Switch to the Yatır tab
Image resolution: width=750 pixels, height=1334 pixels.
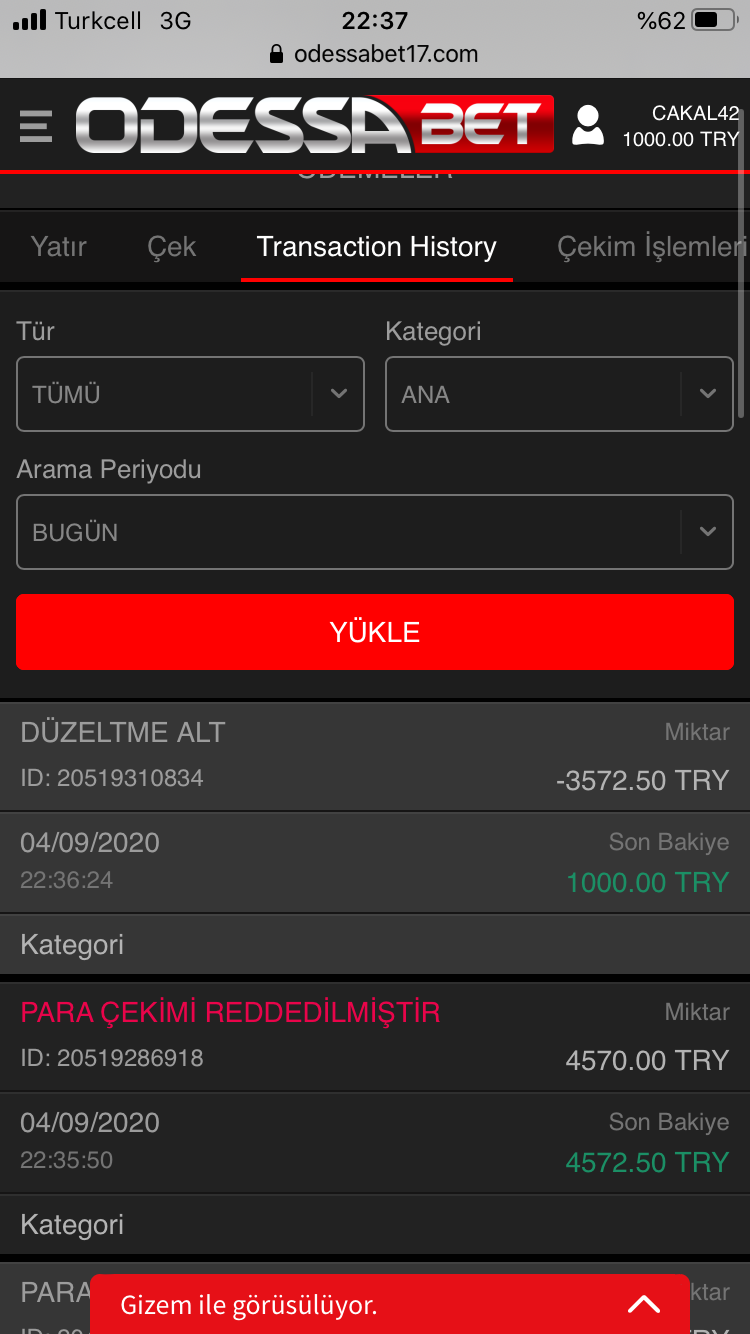coord(59,247)
